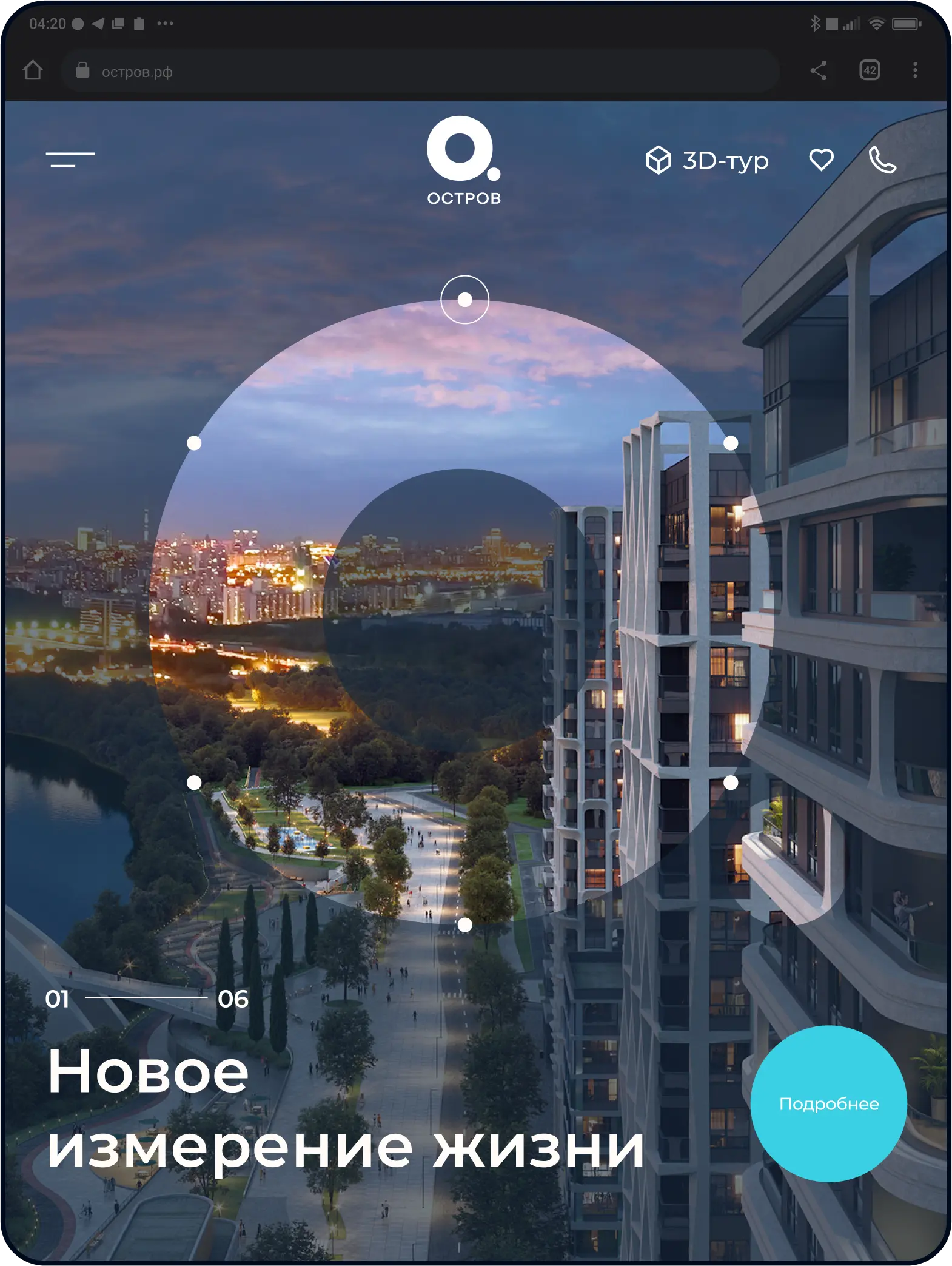This screenshot has width=952, height=1266.
Task: Open the browser overflow menu
Action: [x=915, y=70]
